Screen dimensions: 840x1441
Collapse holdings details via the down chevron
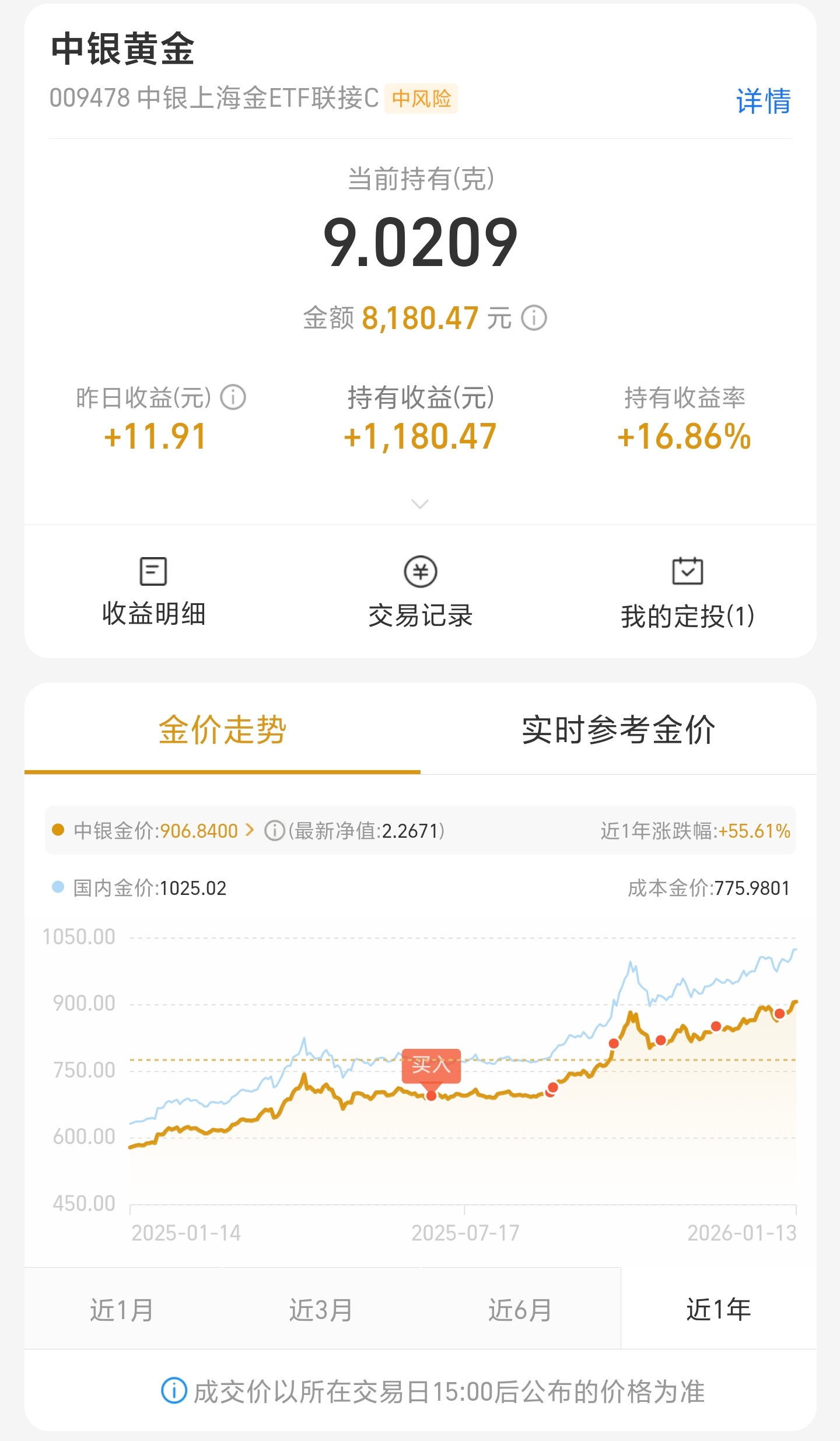click(x=419, y=502)
